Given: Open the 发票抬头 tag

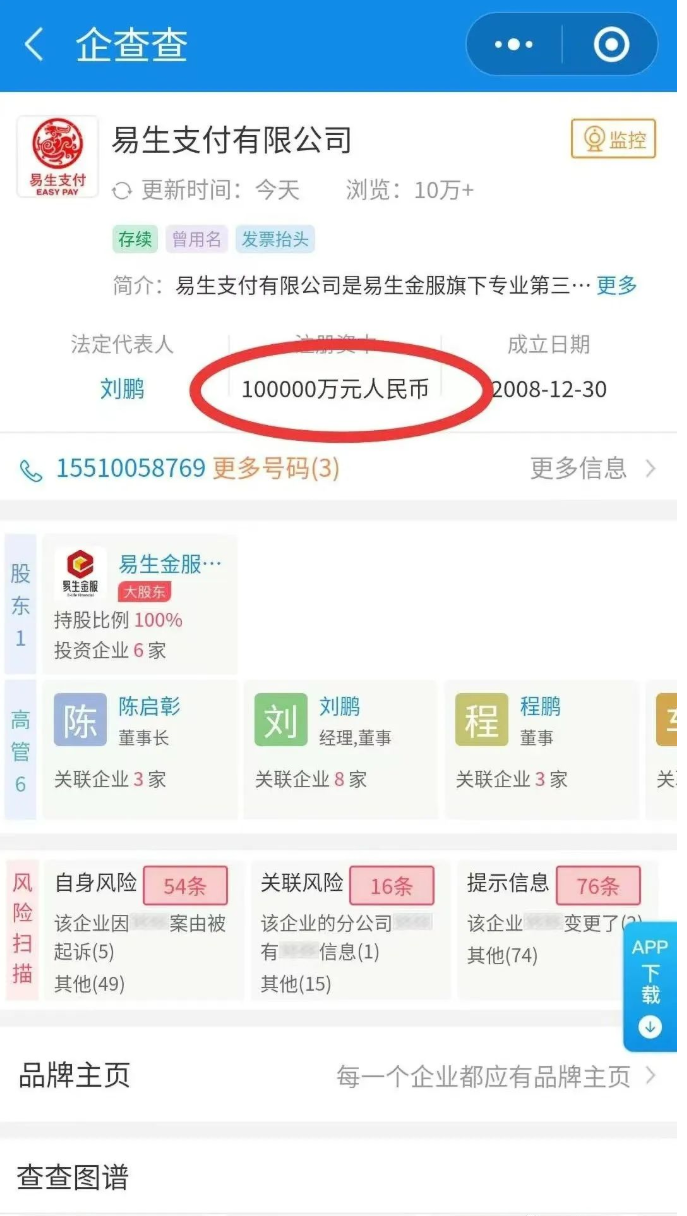Looking at the screenshot, I should tap(275, 239).
